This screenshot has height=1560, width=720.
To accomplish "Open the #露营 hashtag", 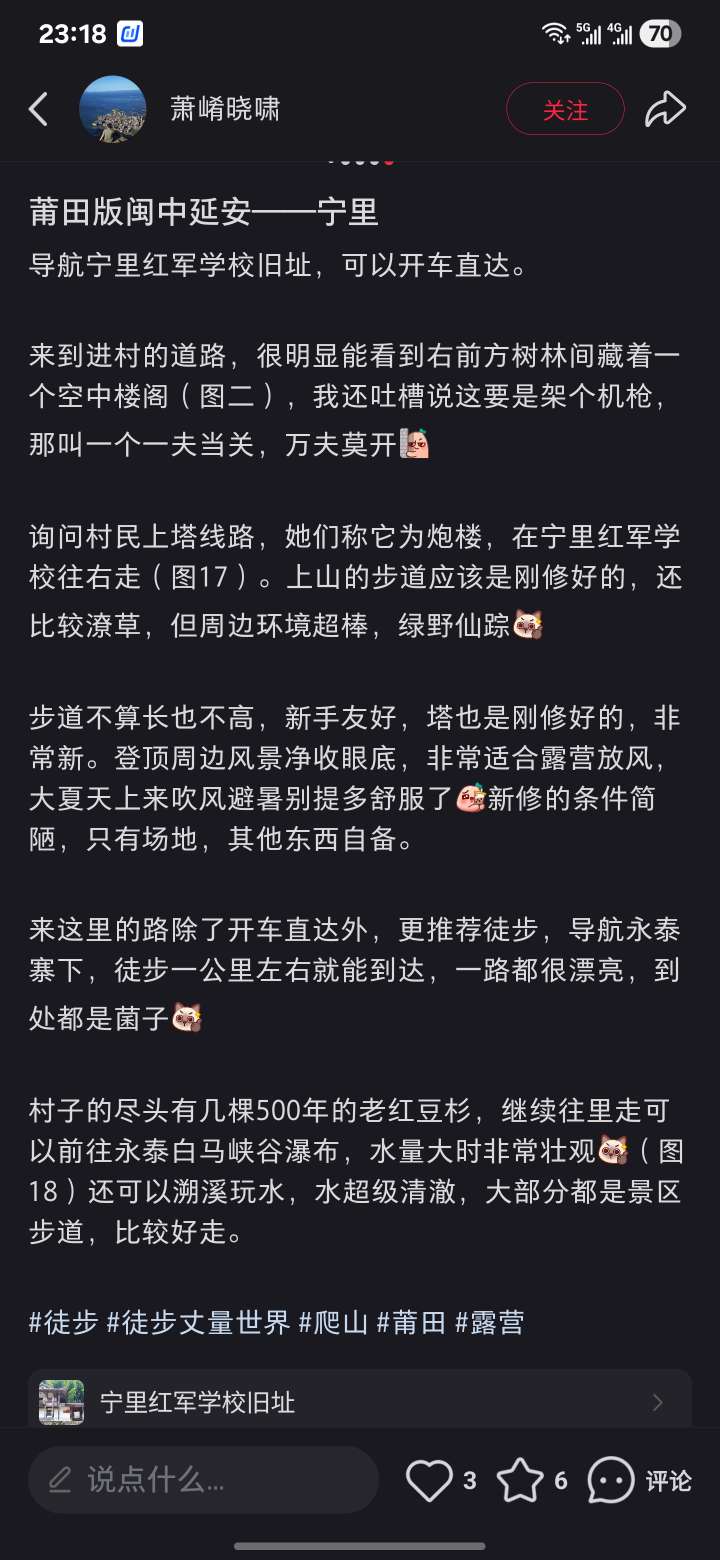I will click(x=489, y=1322).
